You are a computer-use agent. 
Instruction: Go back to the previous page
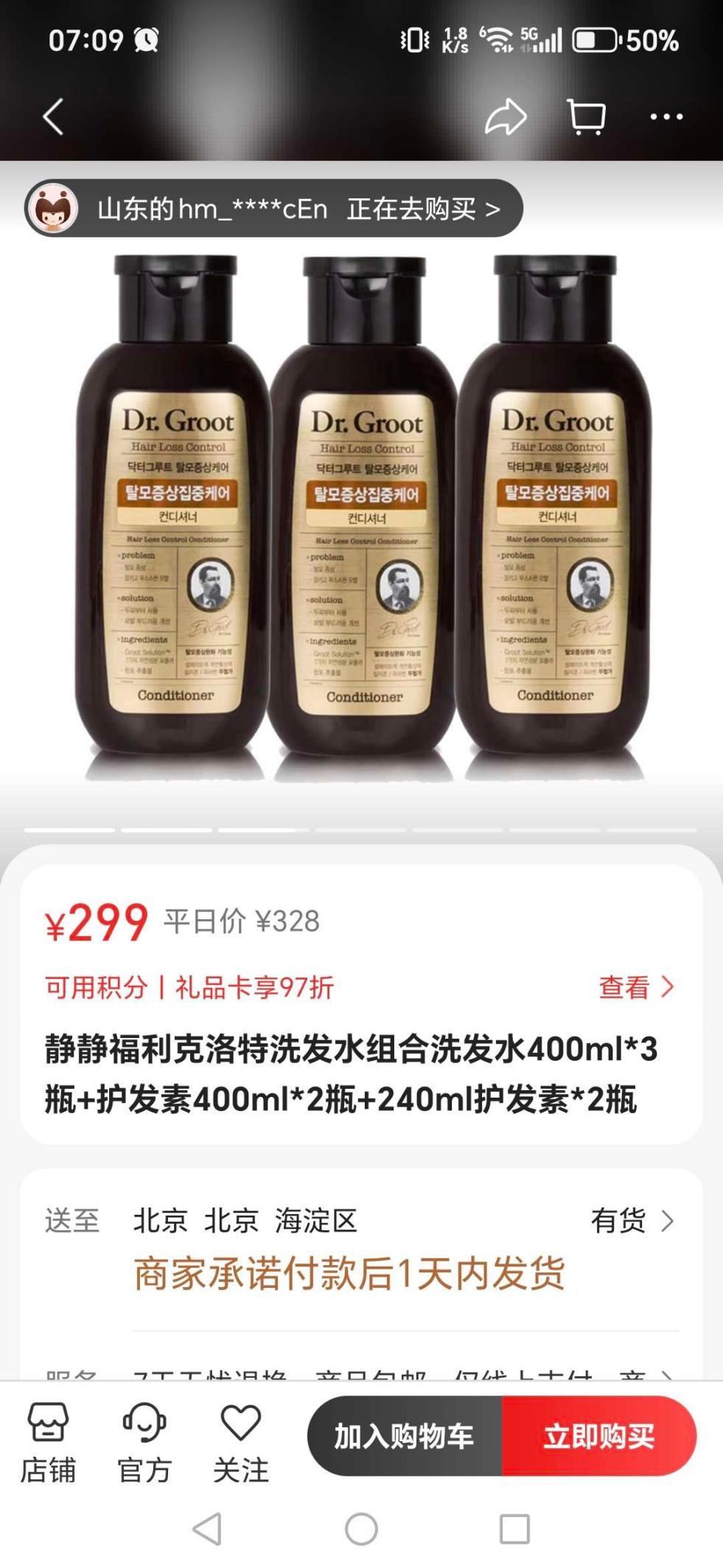[53, 116]
